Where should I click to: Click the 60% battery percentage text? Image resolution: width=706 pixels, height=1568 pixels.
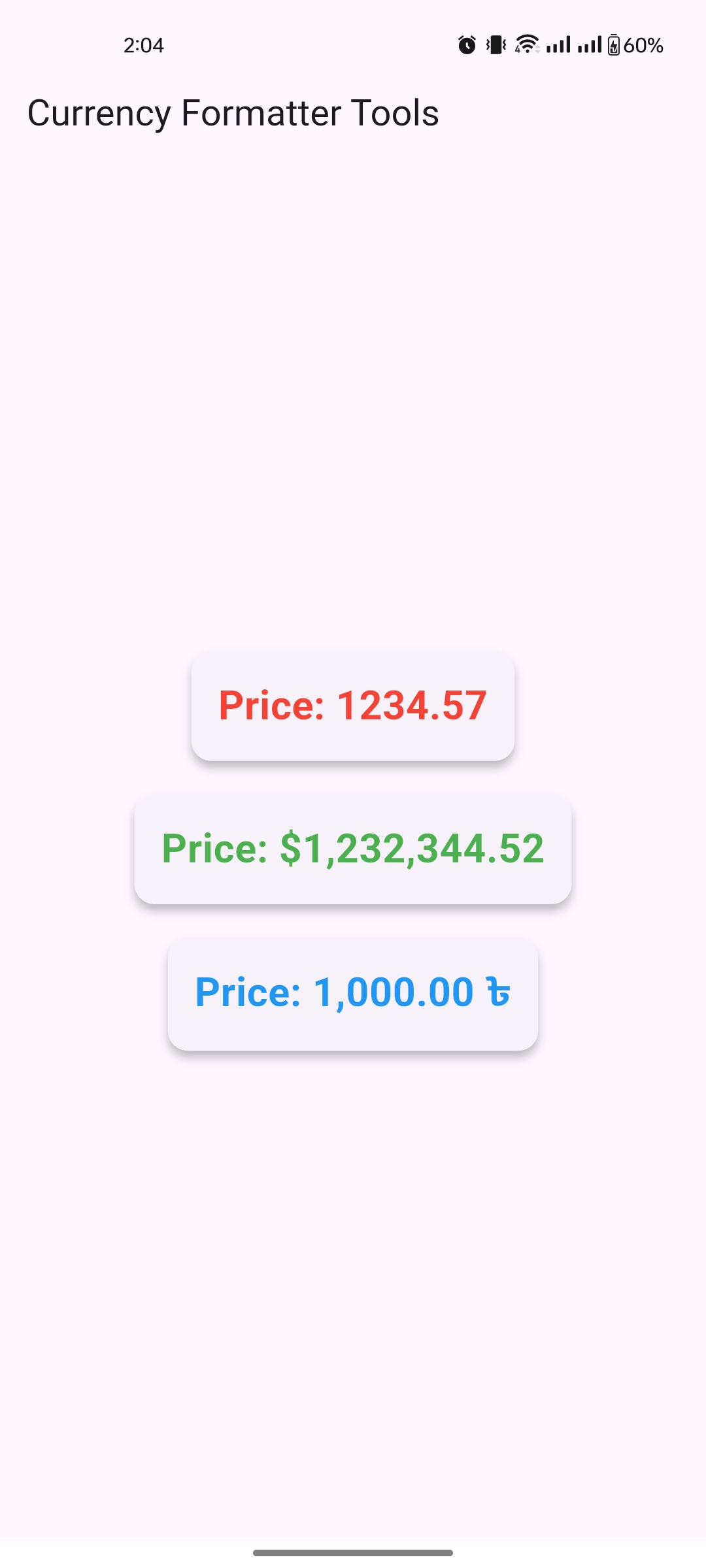pyautogui.click(x=643, y=44)
